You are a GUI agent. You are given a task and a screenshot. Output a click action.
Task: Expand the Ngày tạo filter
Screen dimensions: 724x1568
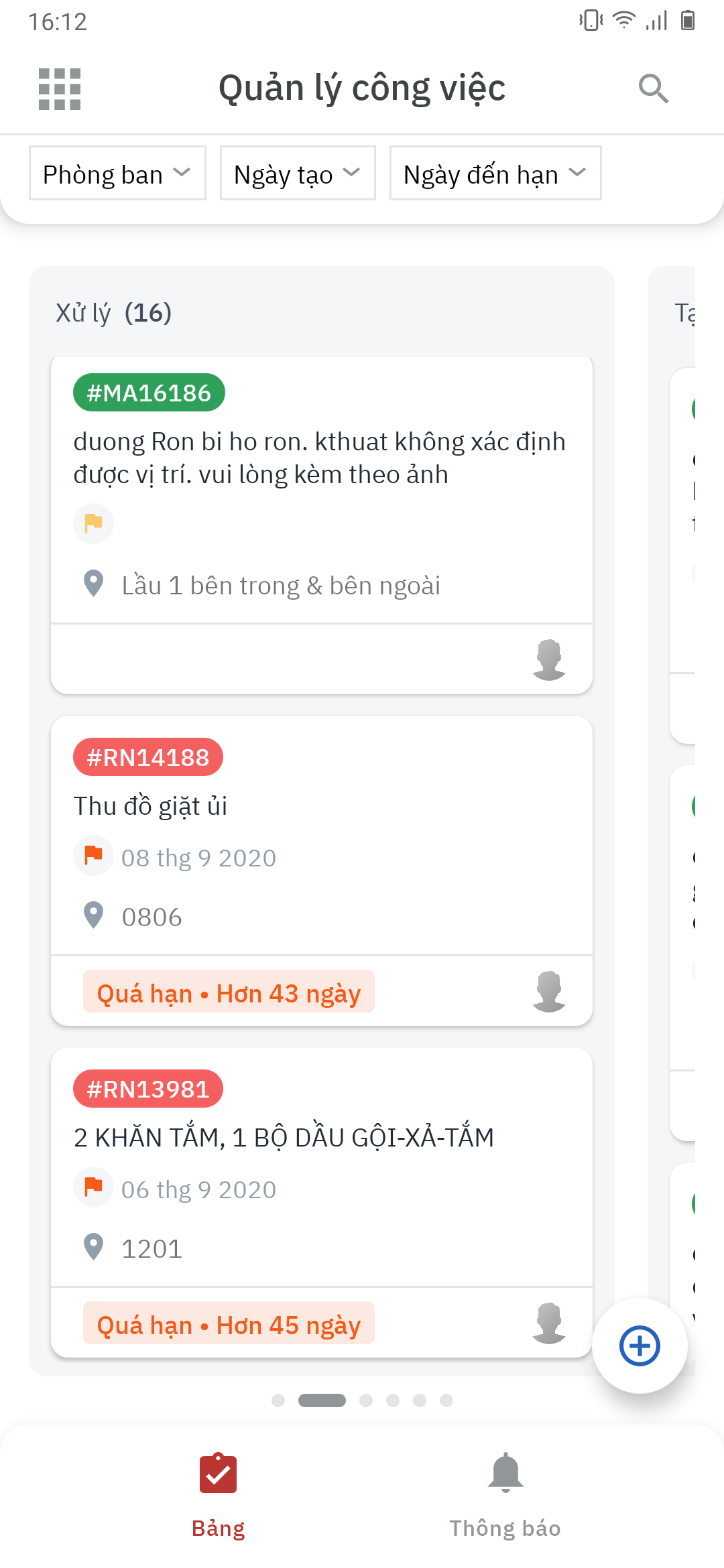pos(298,174)
